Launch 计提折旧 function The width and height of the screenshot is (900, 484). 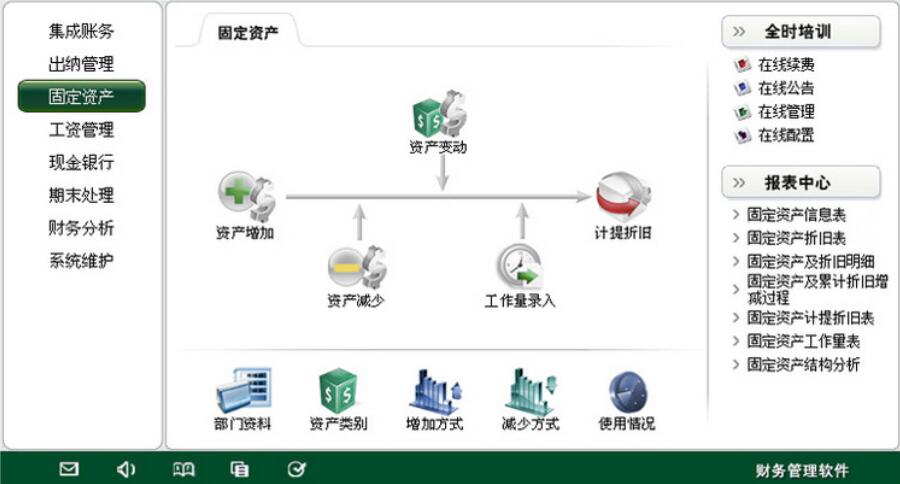(x=623, y=198)
